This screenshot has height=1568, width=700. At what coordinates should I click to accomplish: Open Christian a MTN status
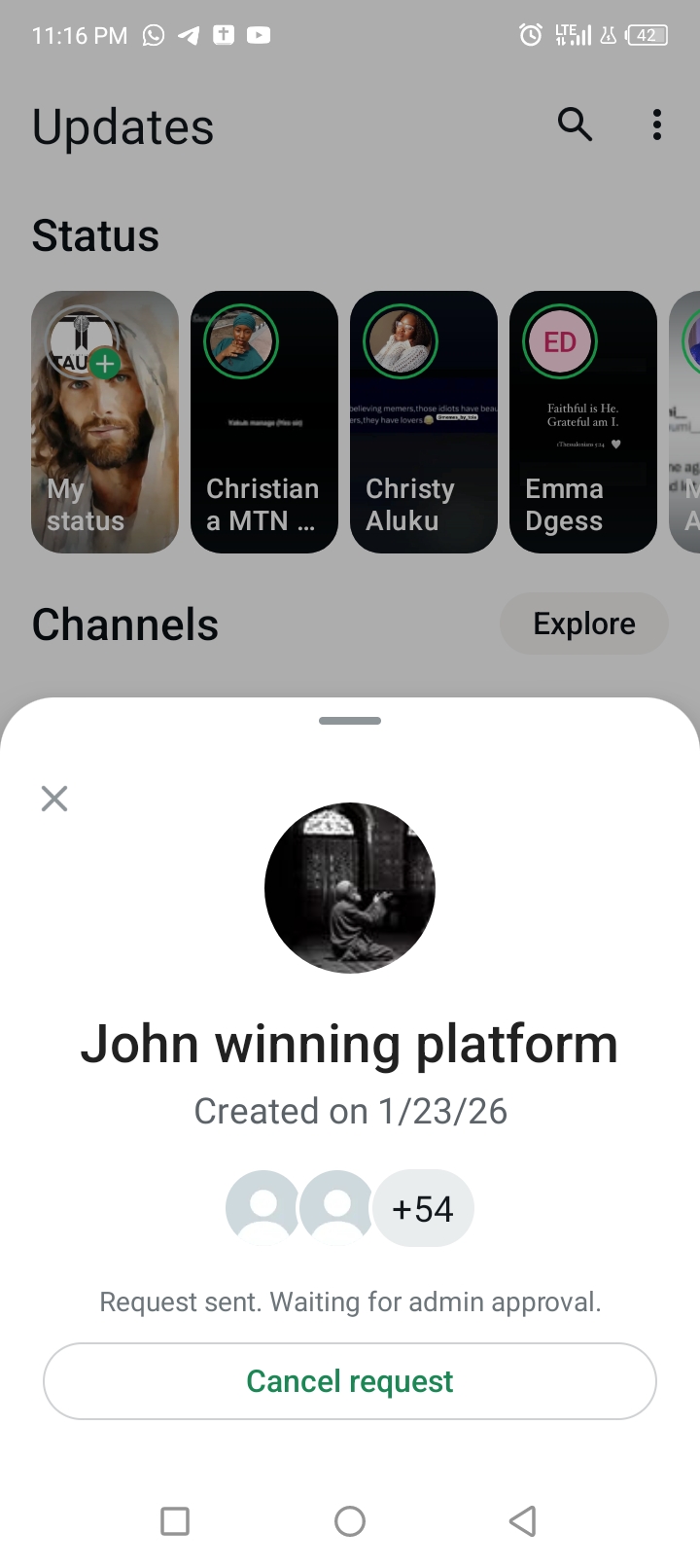264,422
